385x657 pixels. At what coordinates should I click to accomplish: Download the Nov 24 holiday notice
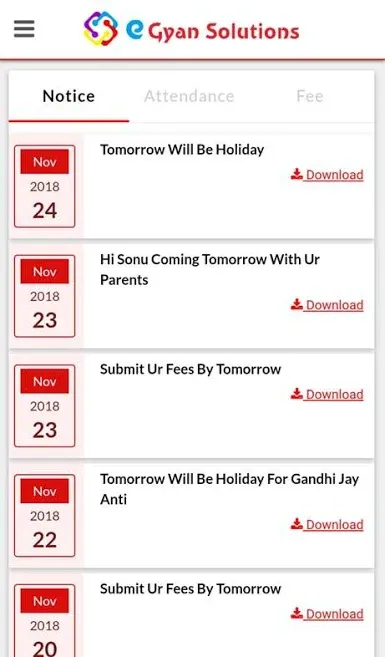327,175
